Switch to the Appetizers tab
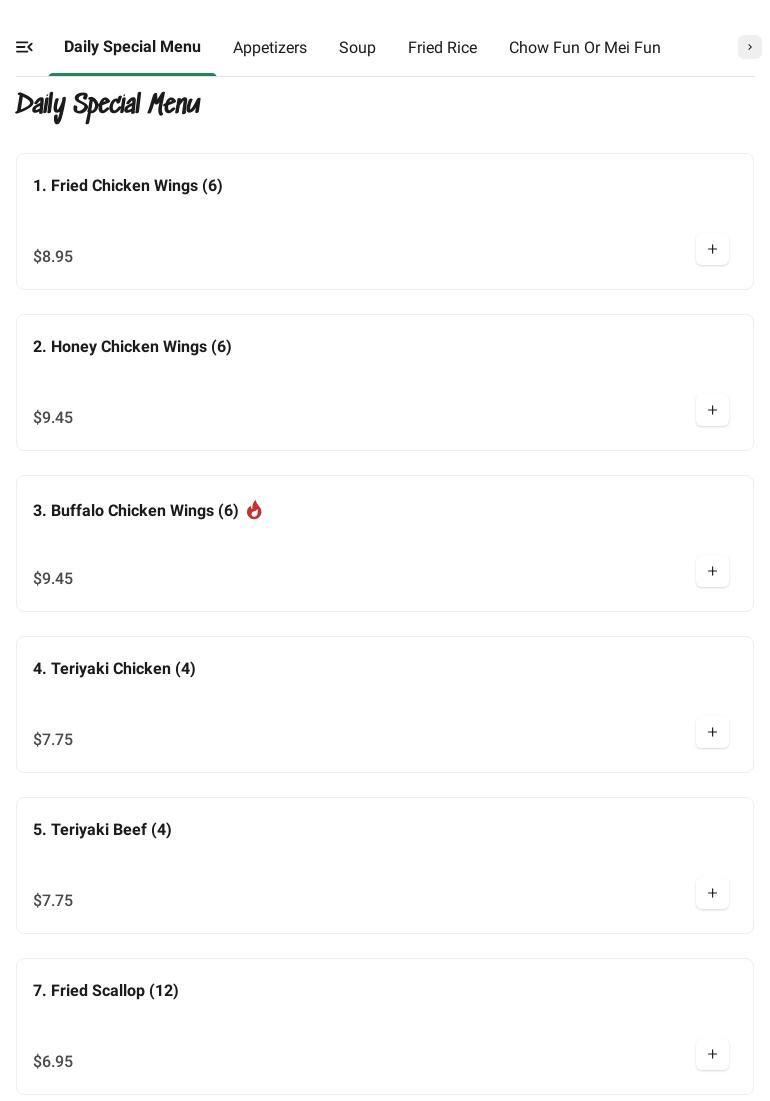This screenshot has width=770, height=1101. point(270,48)
